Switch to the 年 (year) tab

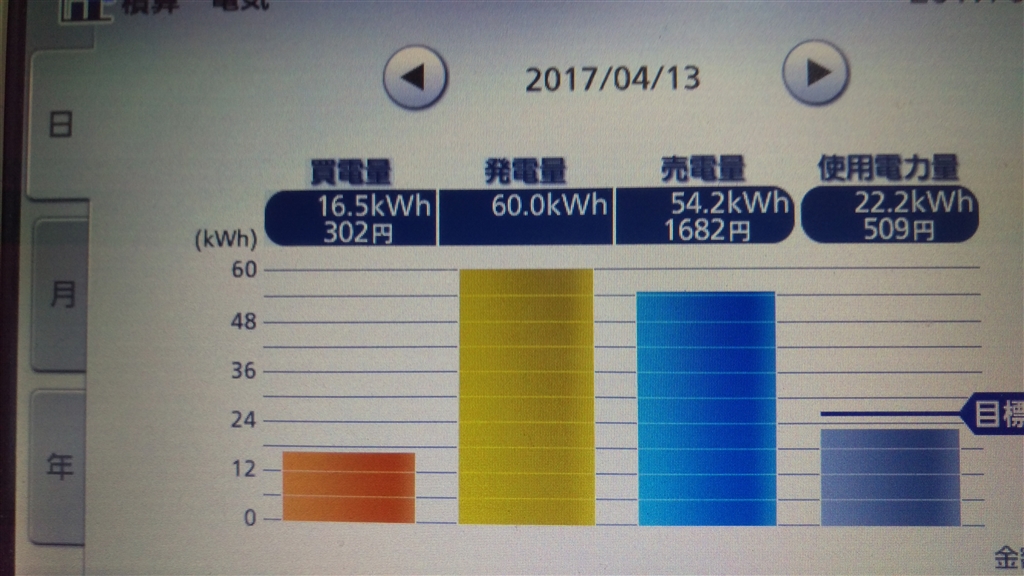pos(60,465)
